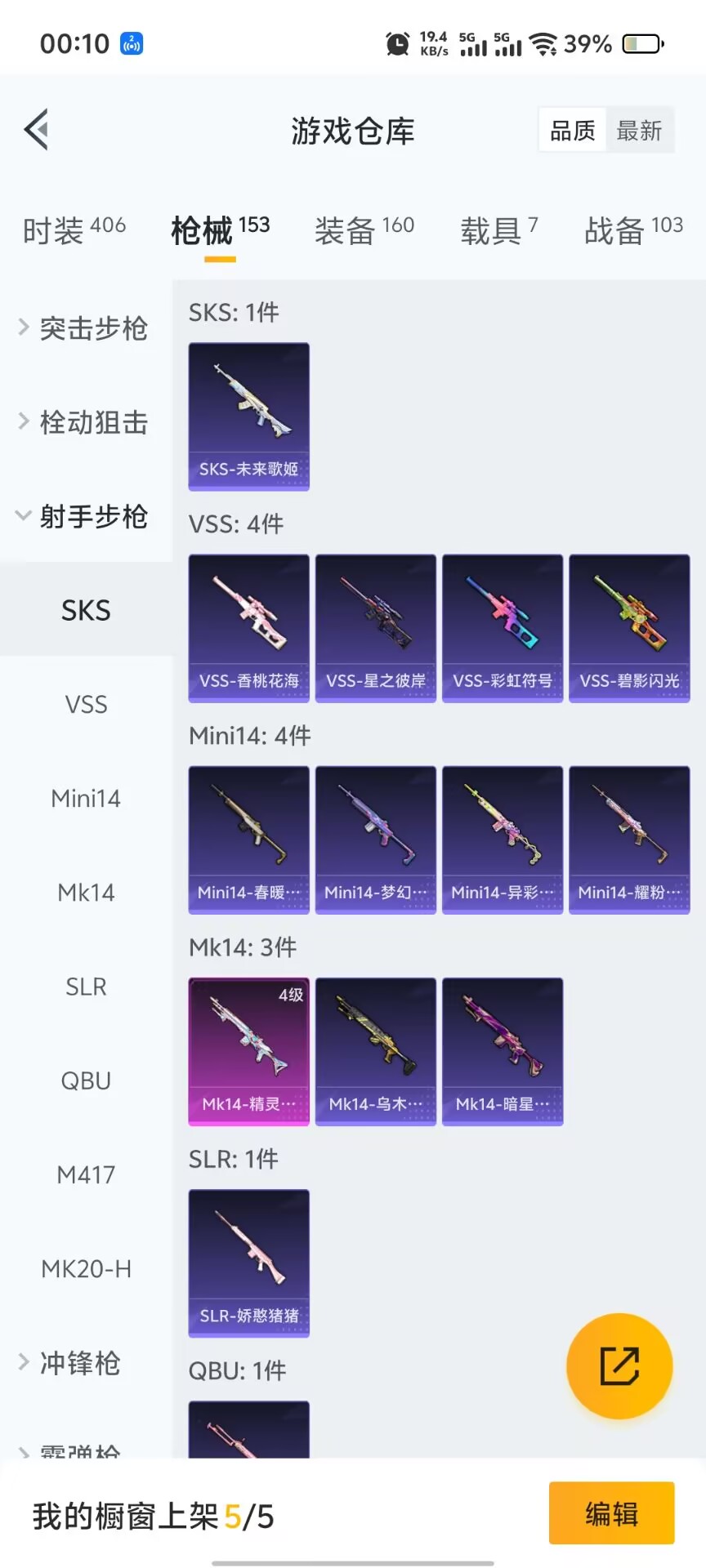The image size is (706, 1568).
Task: Open SLR-娇憨猪猪 skin
Action: pyautogui.click(x=248, y=1263)
